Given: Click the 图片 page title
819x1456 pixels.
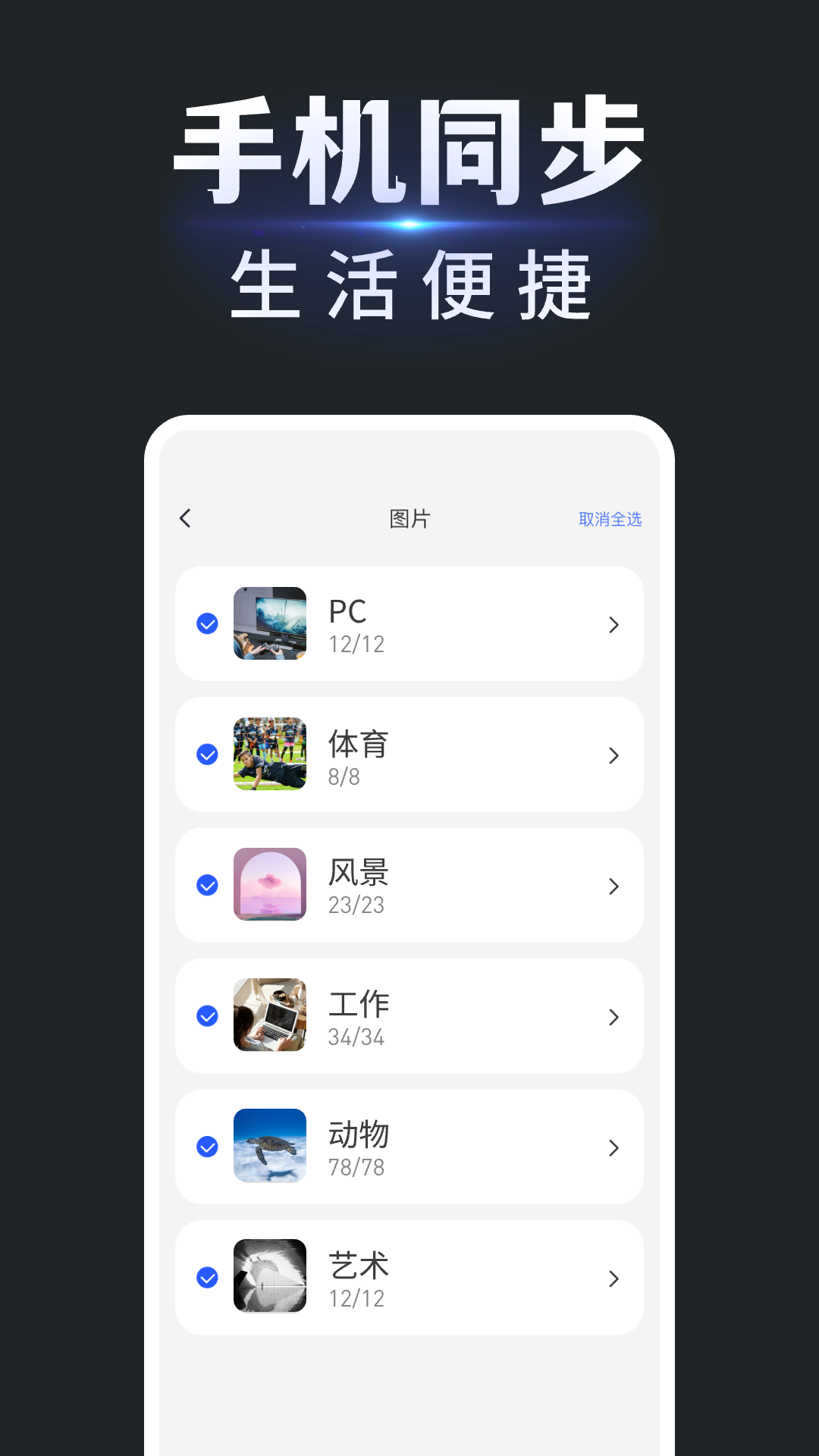Looking at the screenshot, I should tap(409, 518).
